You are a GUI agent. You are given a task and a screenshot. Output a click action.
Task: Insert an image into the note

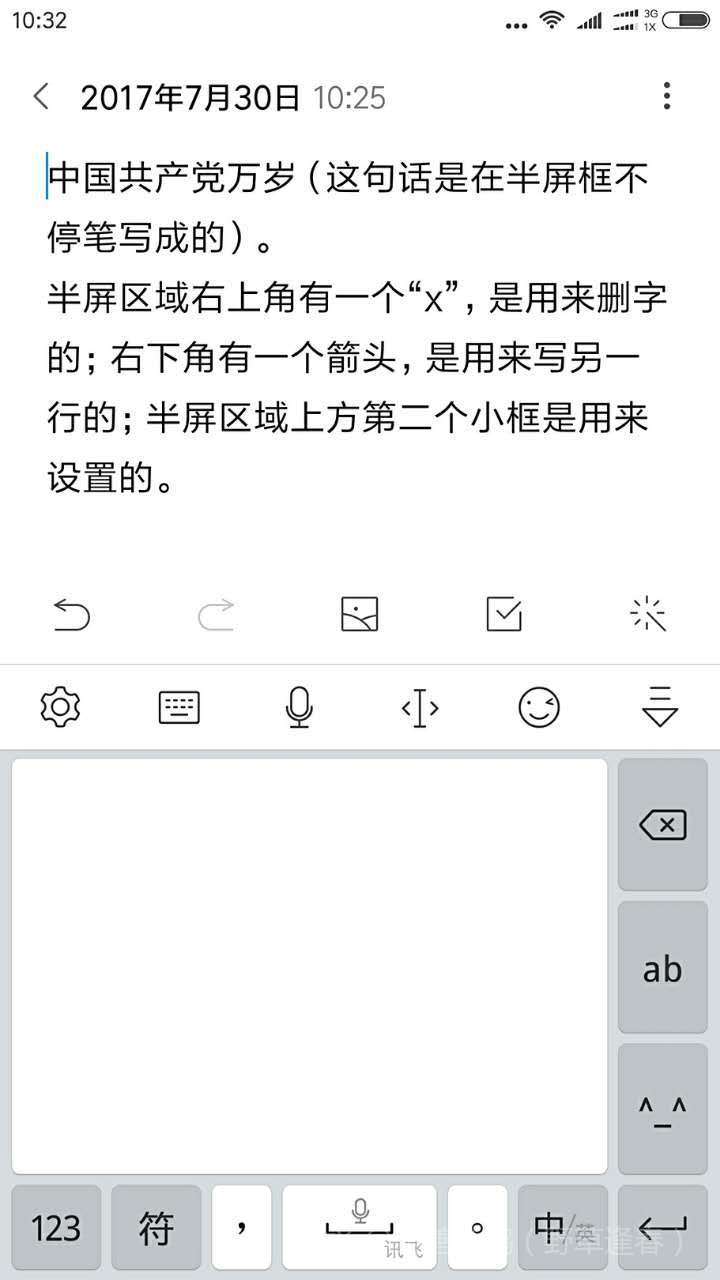coord(360,614)
